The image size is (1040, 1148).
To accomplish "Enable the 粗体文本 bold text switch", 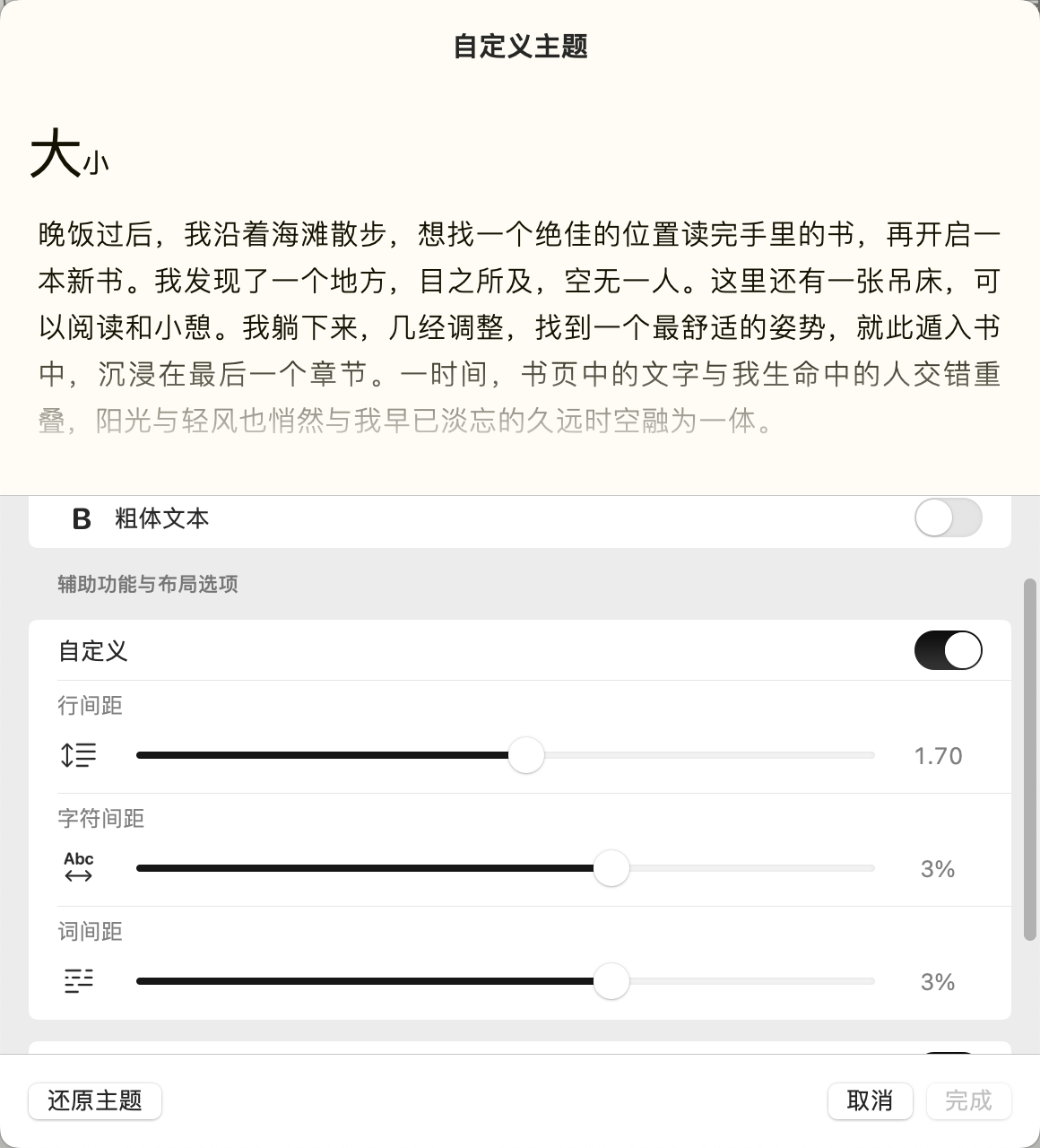I will (x=948, y=518).
